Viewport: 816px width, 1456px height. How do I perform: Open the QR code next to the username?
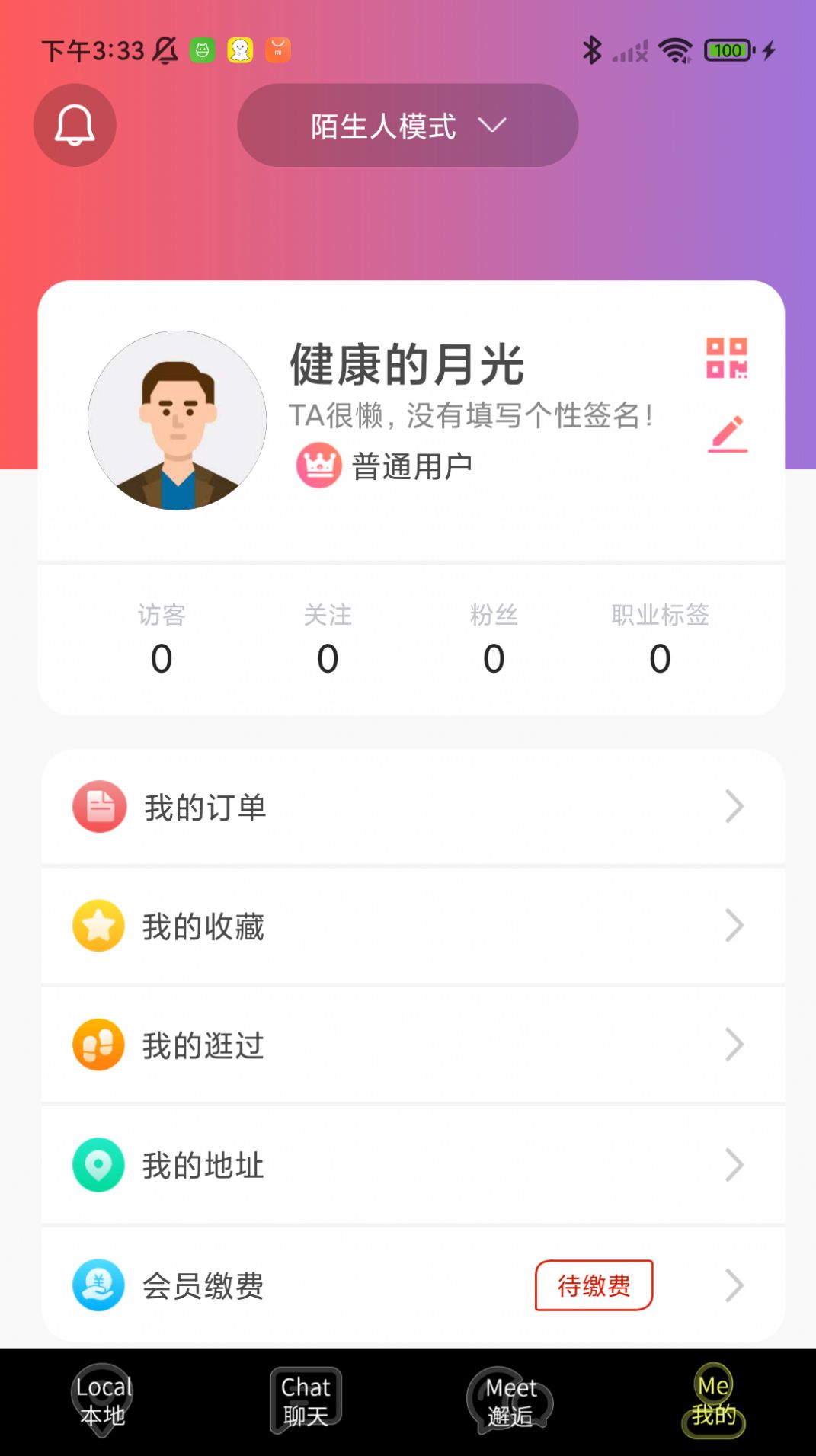pos(729,357)
